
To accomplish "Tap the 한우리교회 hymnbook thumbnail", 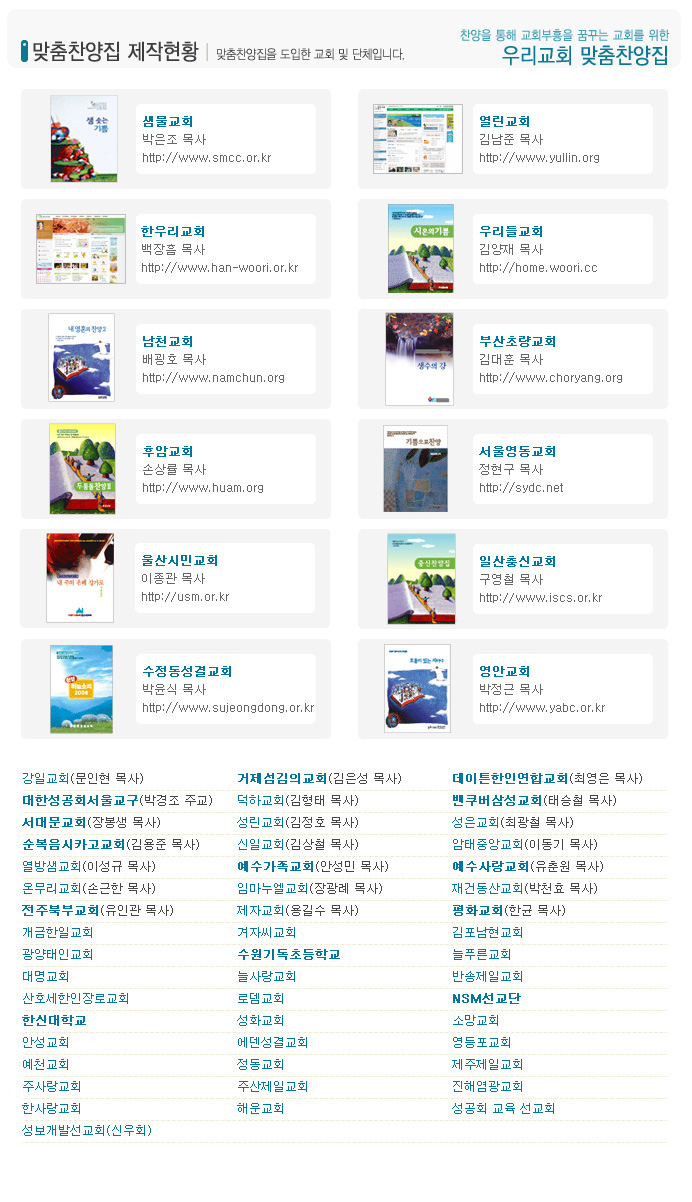I will (81, 248).
